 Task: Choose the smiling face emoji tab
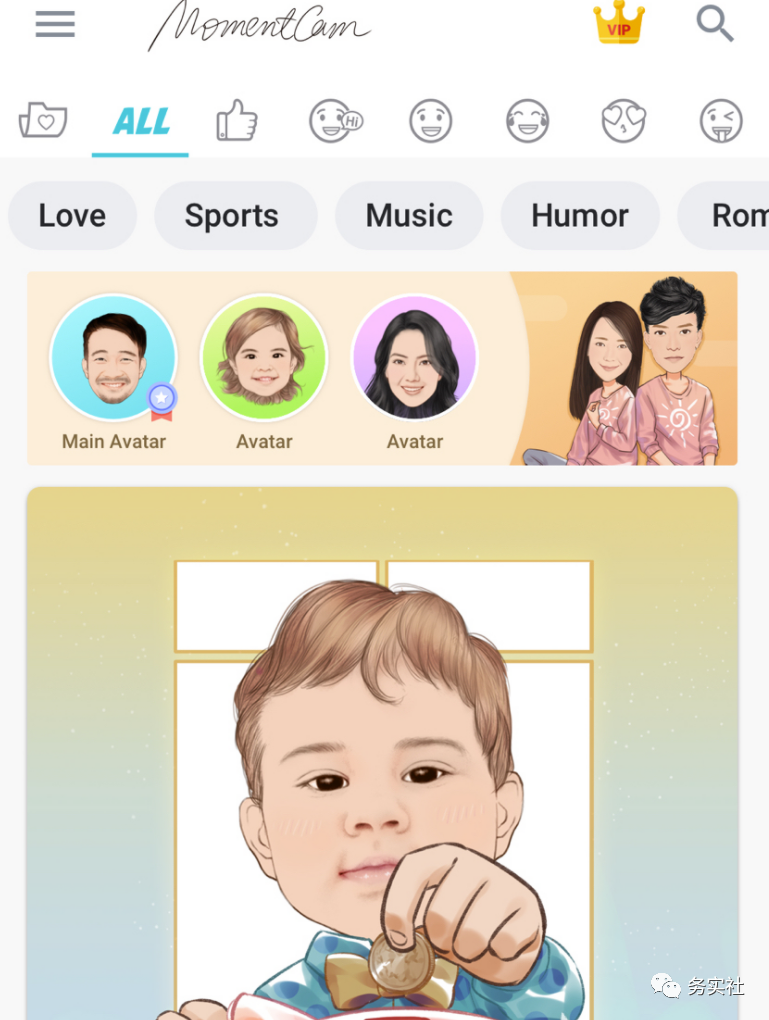click(431, 122)
